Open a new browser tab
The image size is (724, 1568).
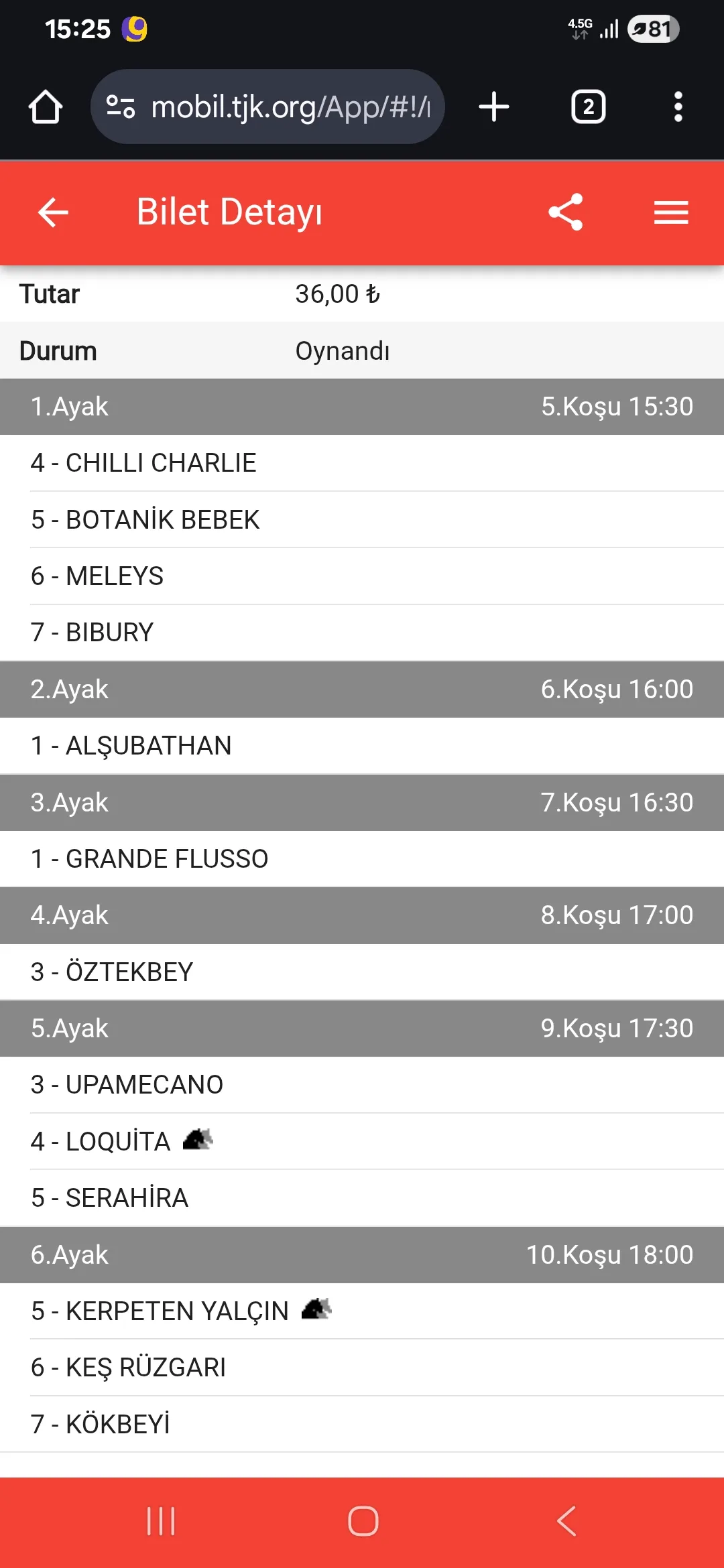pos(494,107)
